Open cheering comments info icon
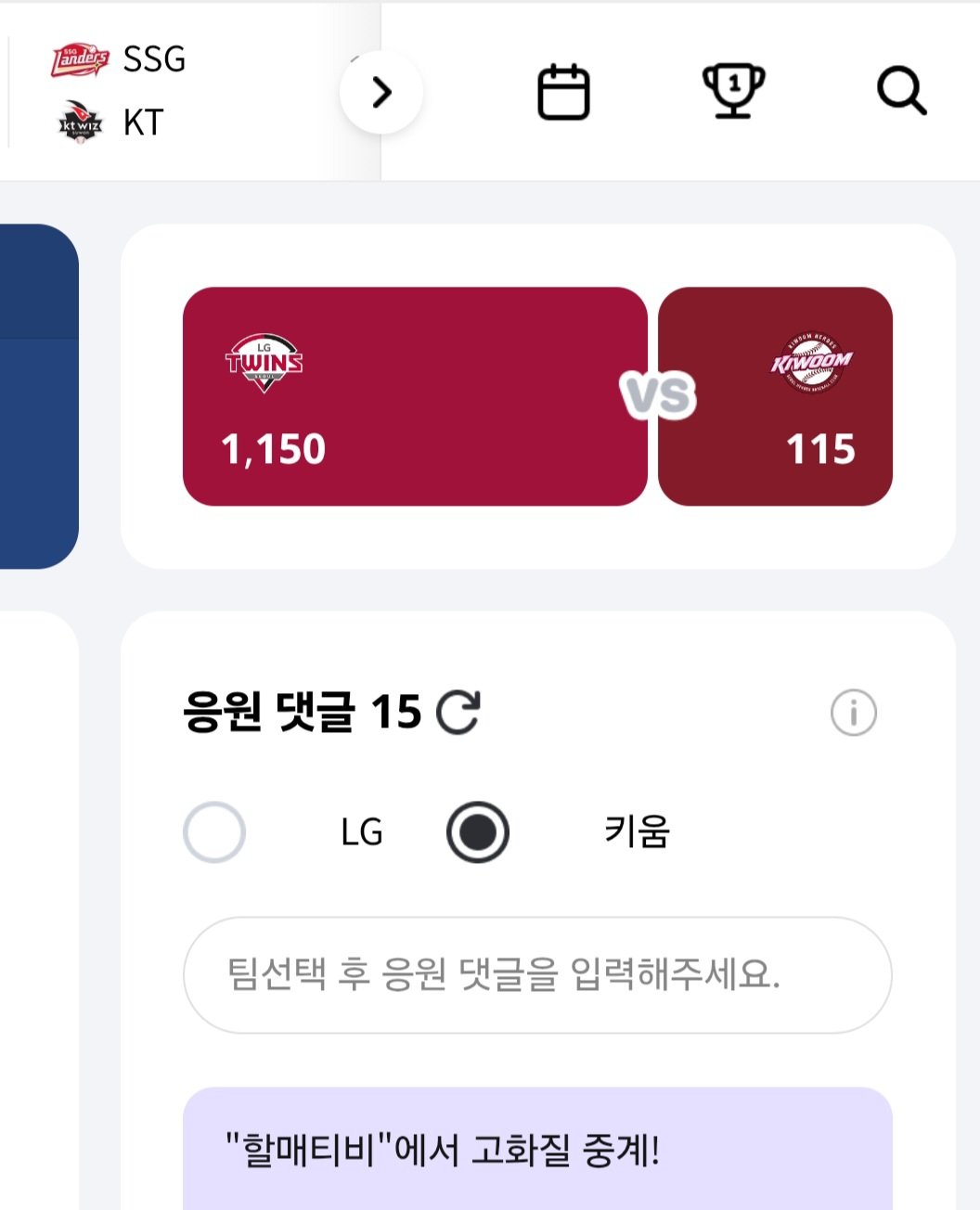 pyautogui.click(x=853, y=713)
